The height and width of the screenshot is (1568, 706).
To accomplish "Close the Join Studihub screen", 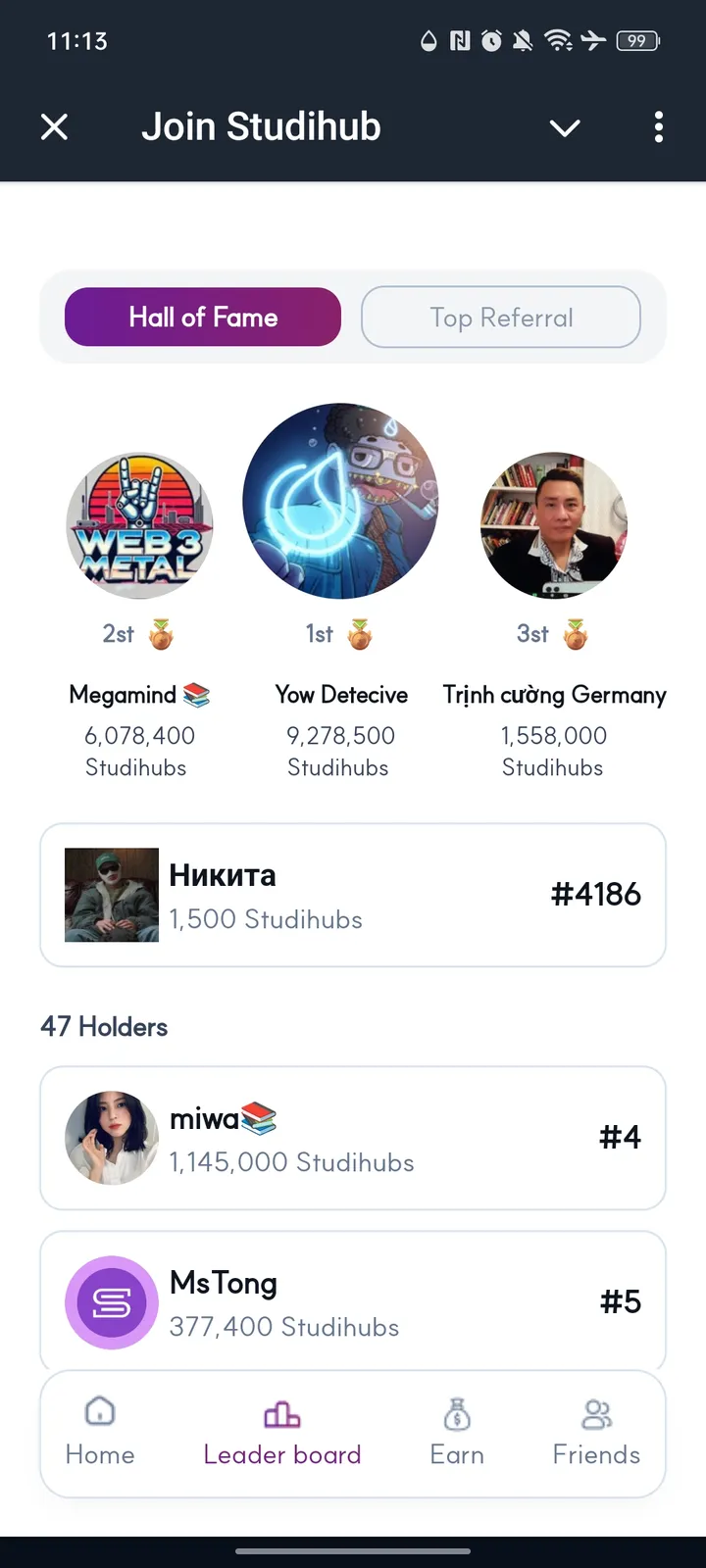I will click(54, 127).
